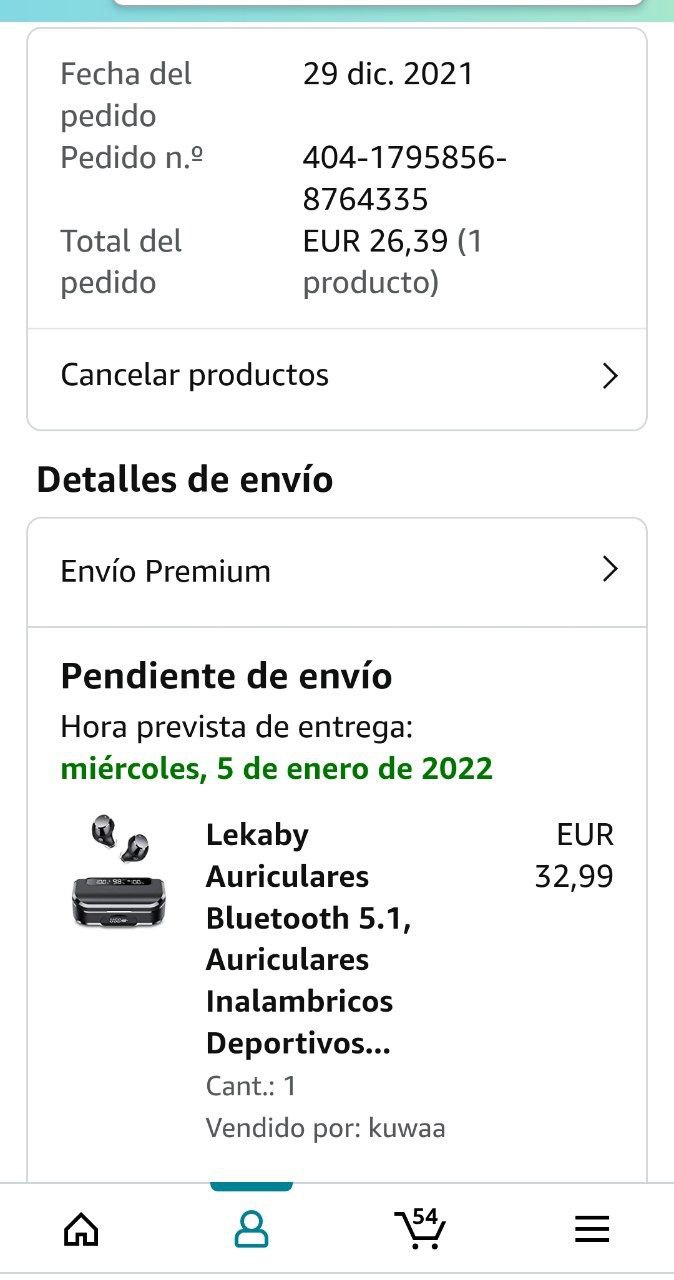
Task: Switch to the account profile tab
Action: pos(251,1229)
